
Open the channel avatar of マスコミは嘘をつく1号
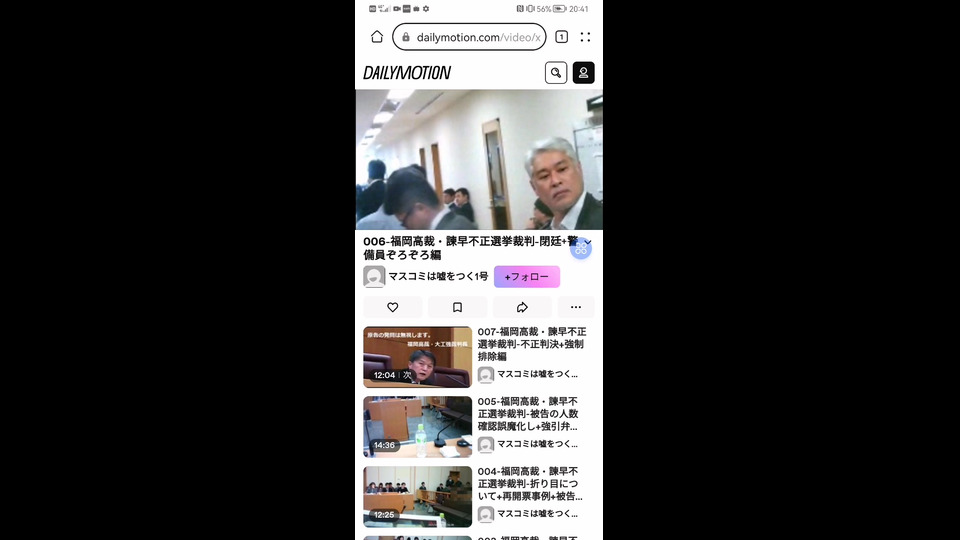[374, 277]
